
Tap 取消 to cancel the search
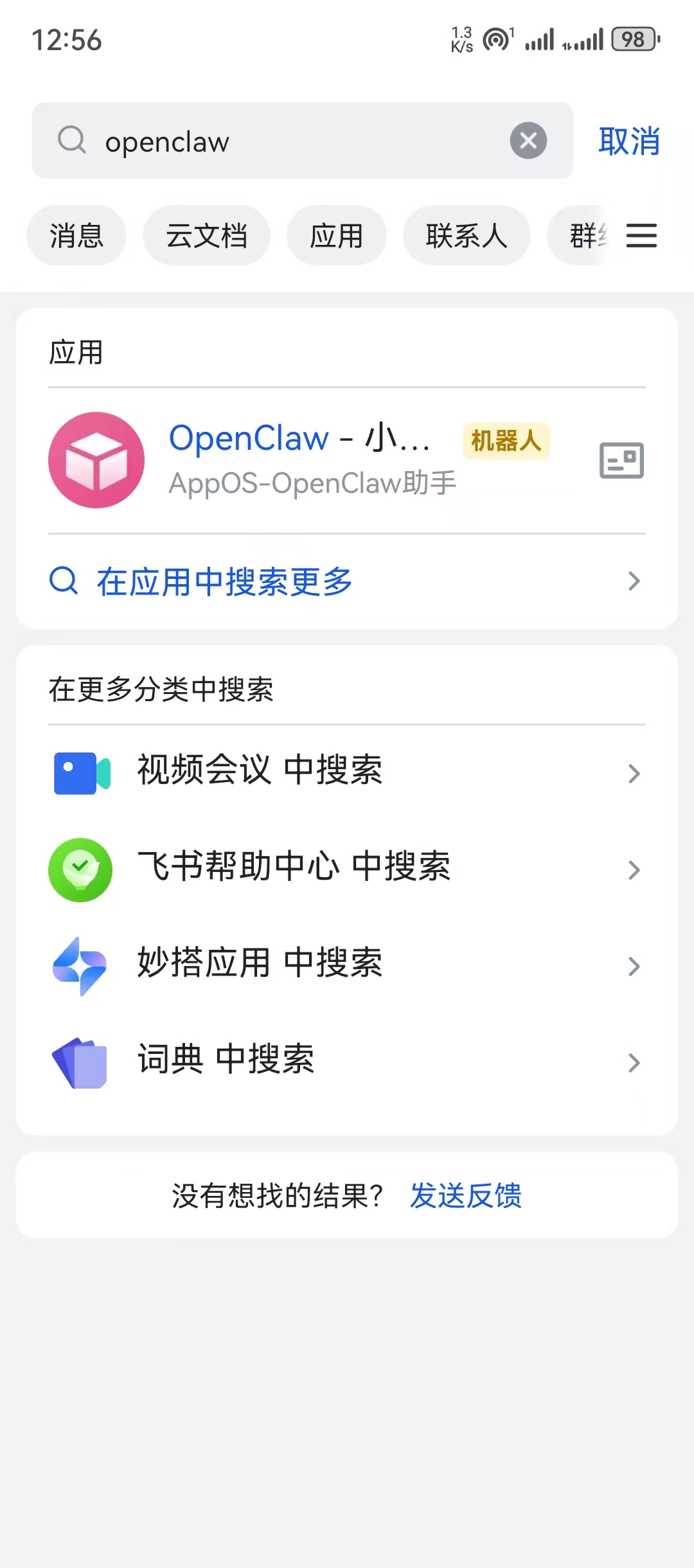point(630,141)
